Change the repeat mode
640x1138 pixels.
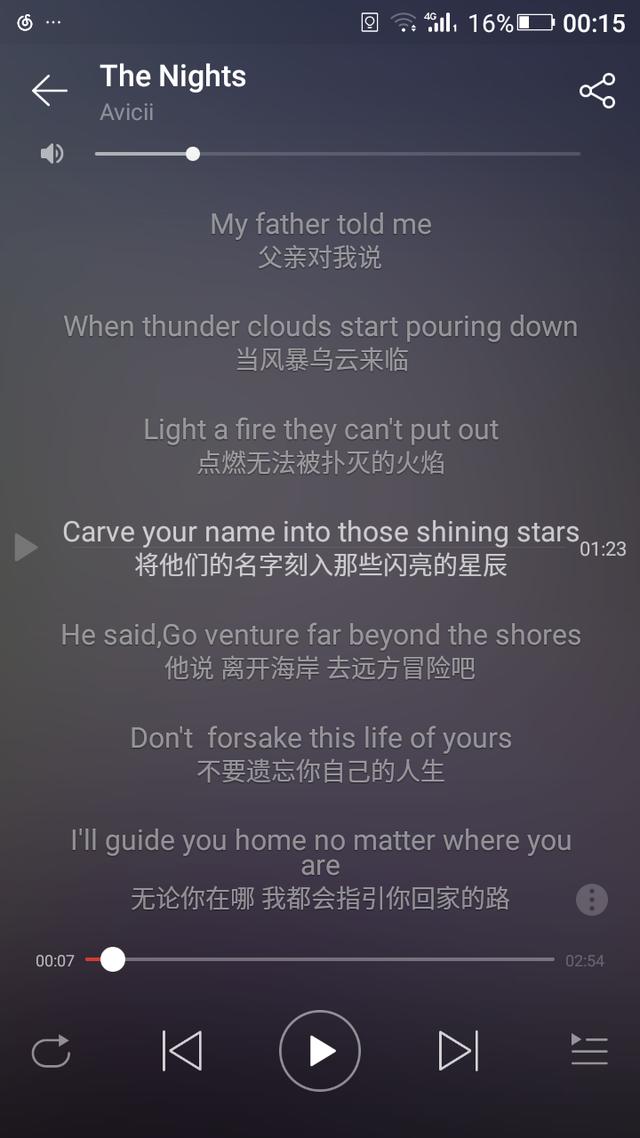51,1051
